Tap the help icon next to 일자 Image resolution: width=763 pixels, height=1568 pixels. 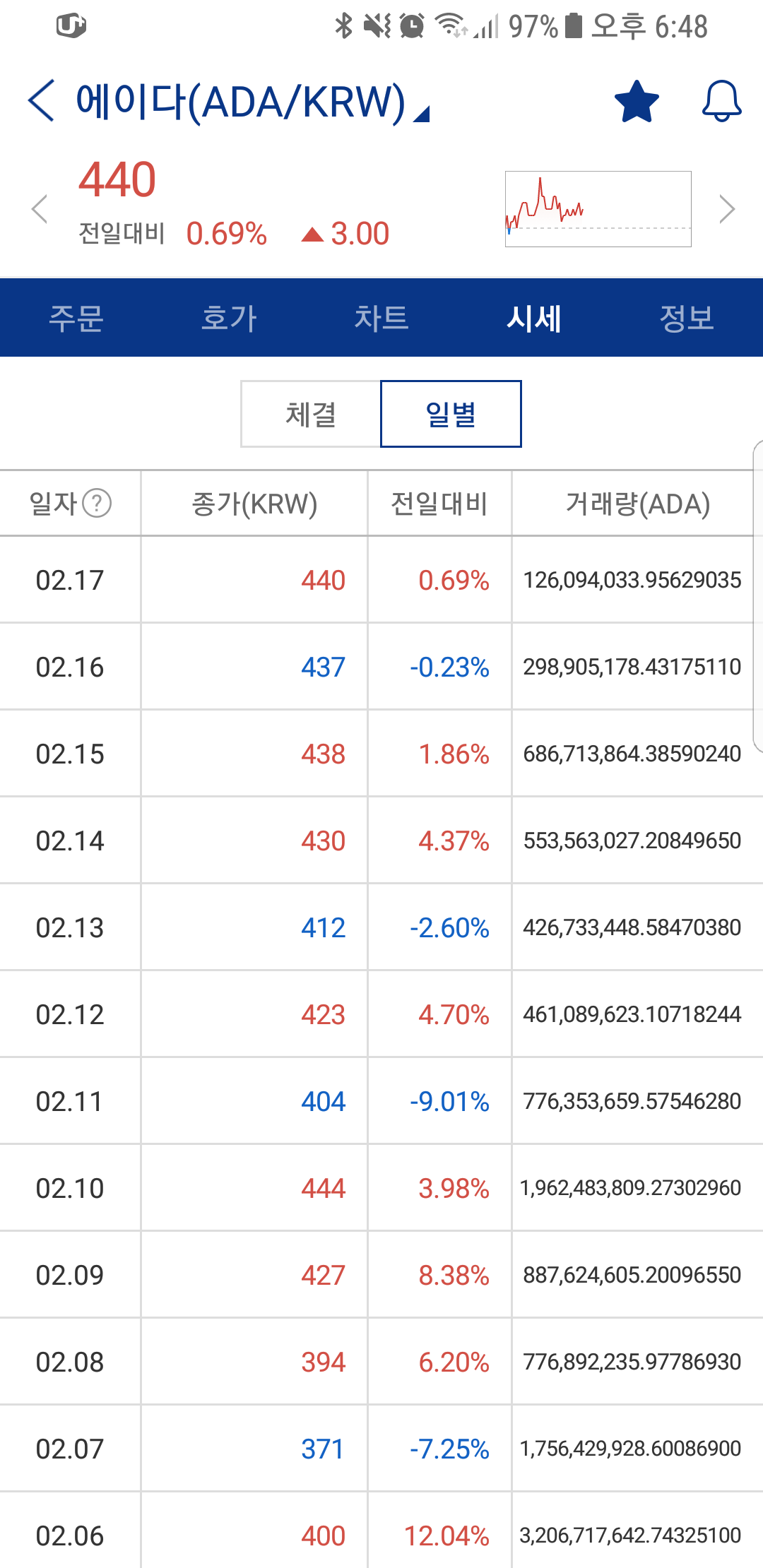[97, 503]
